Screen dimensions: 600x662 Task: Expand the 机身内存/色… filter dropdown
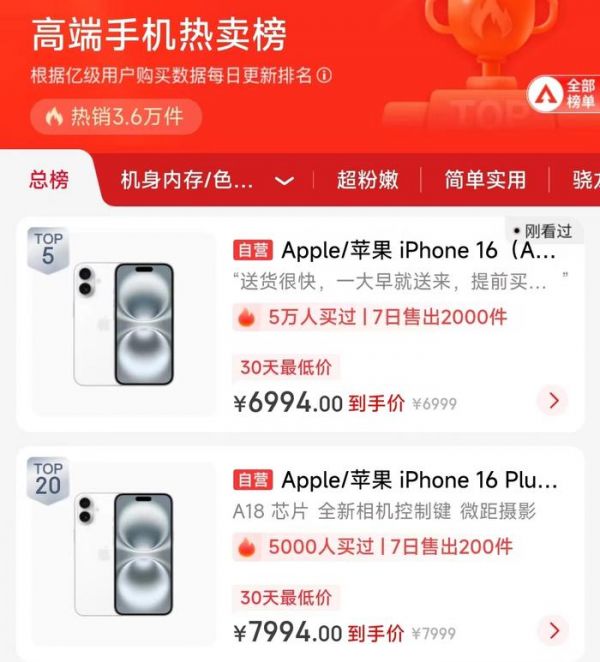pos(284,181)
